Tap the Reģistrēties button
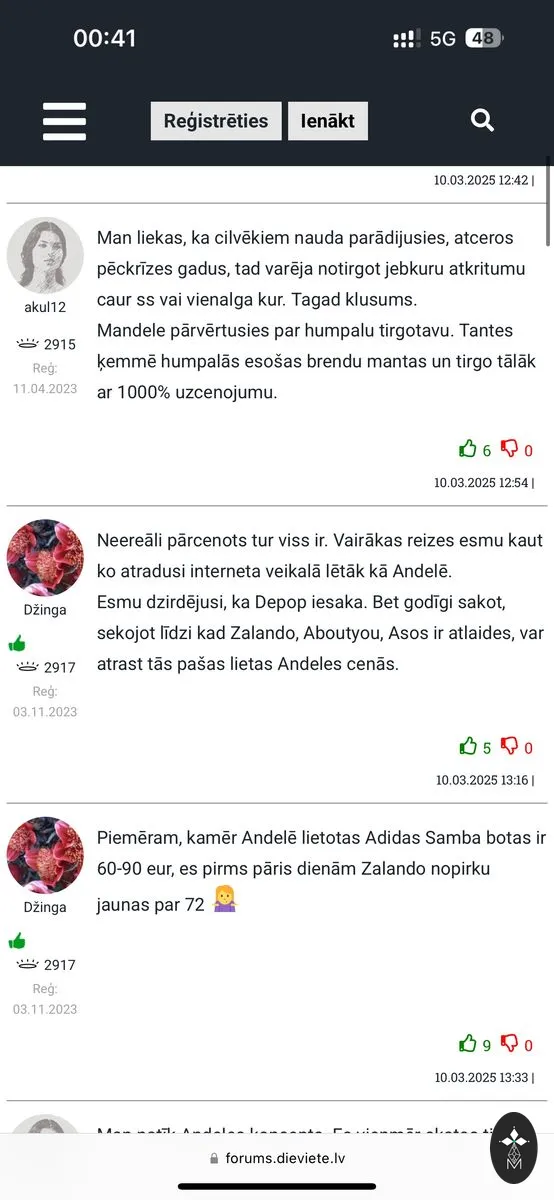Screen dimensions: 554x1200 point(216,121)
